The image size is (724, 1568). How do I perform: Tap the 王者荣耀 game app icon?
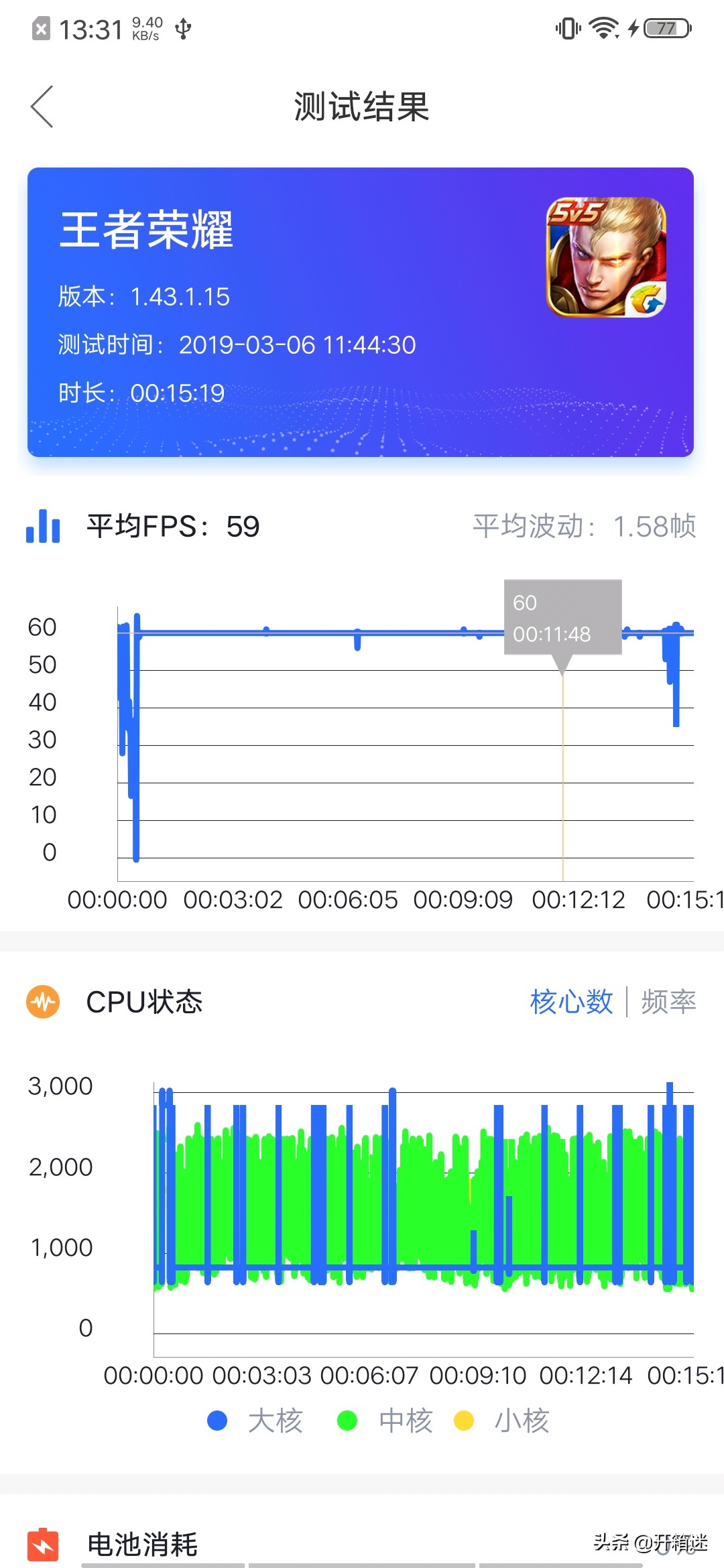[607, 256]
